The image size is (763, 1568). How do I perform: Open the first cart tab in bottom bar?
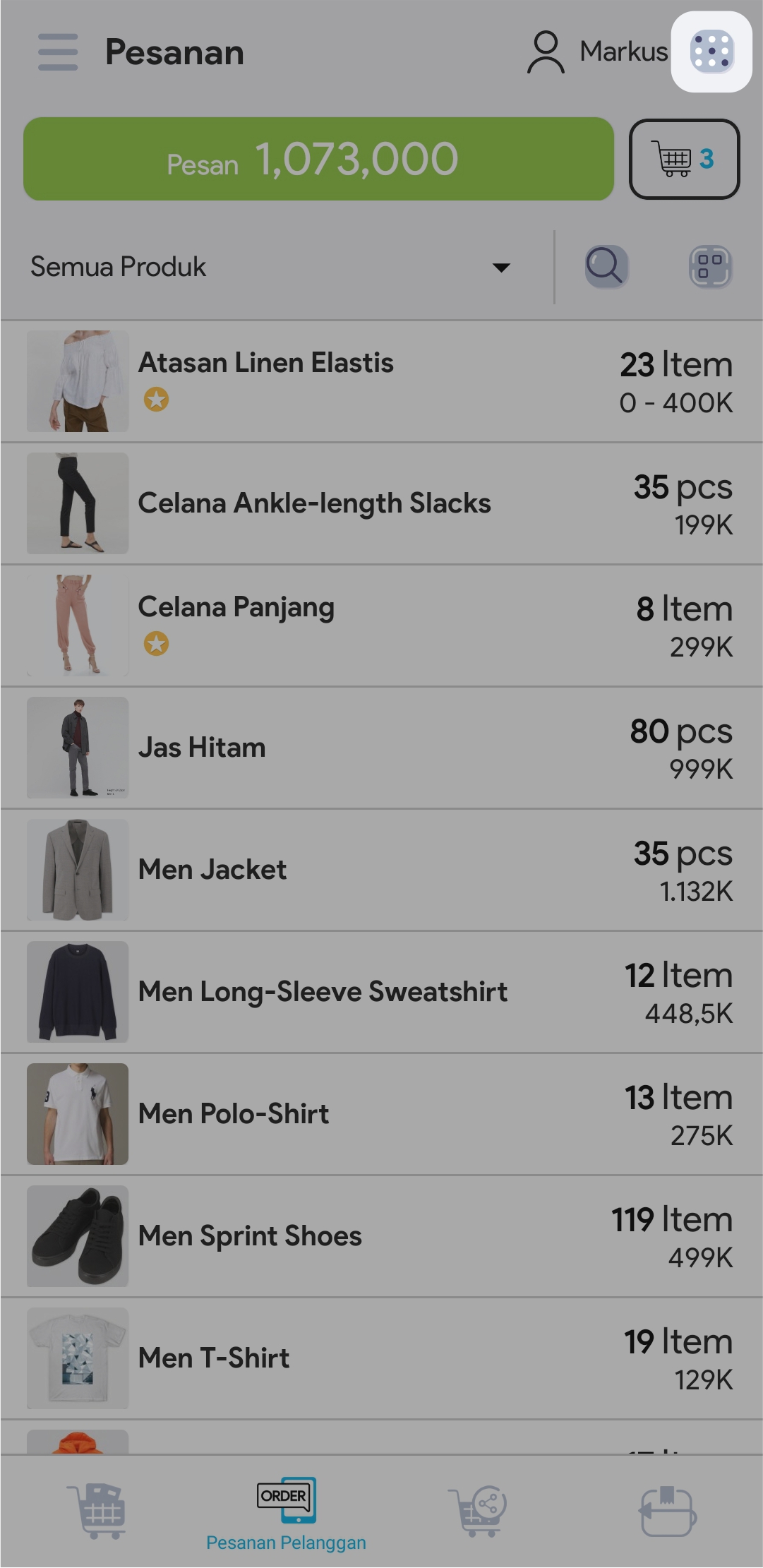(97, 1511)
